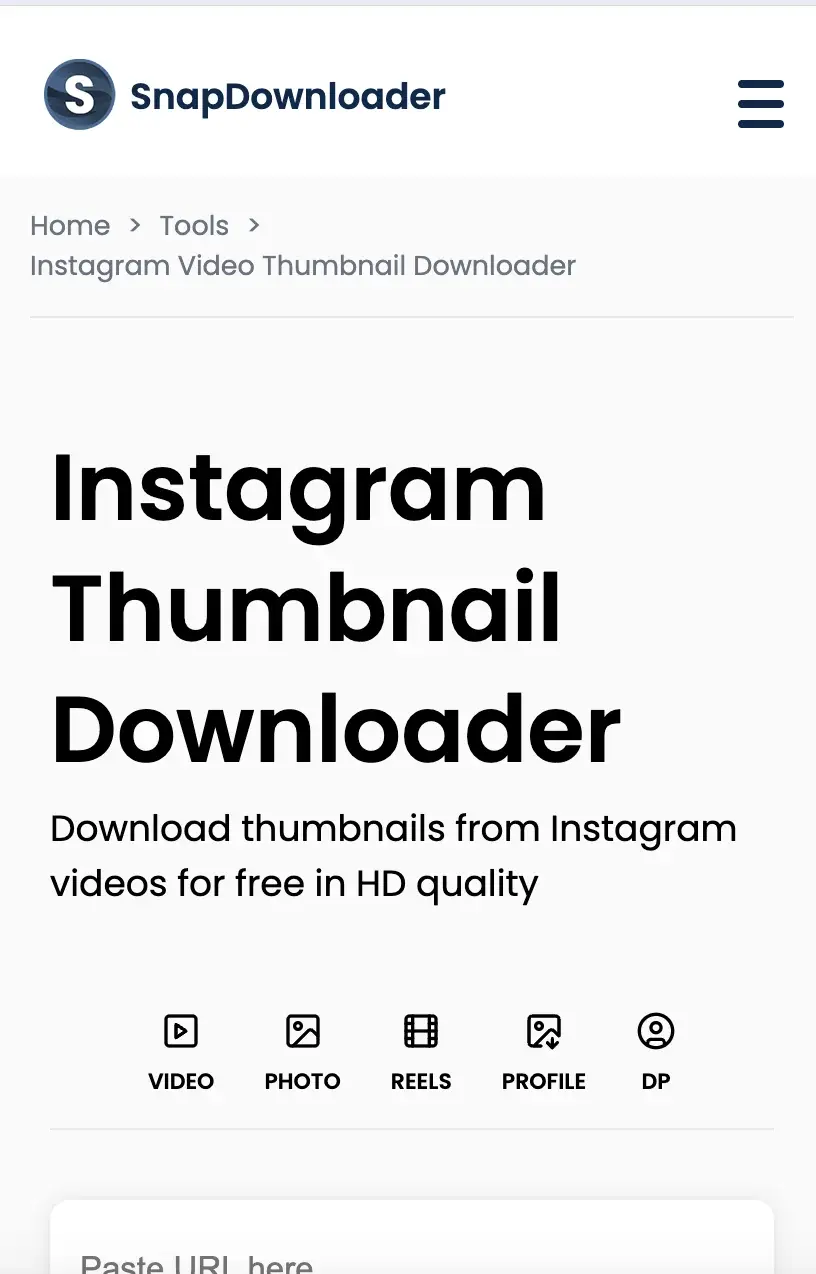Viewport: 816px width, 1274px height.
Task: Open the hamburger menu
Action: [x=760, y=103]
